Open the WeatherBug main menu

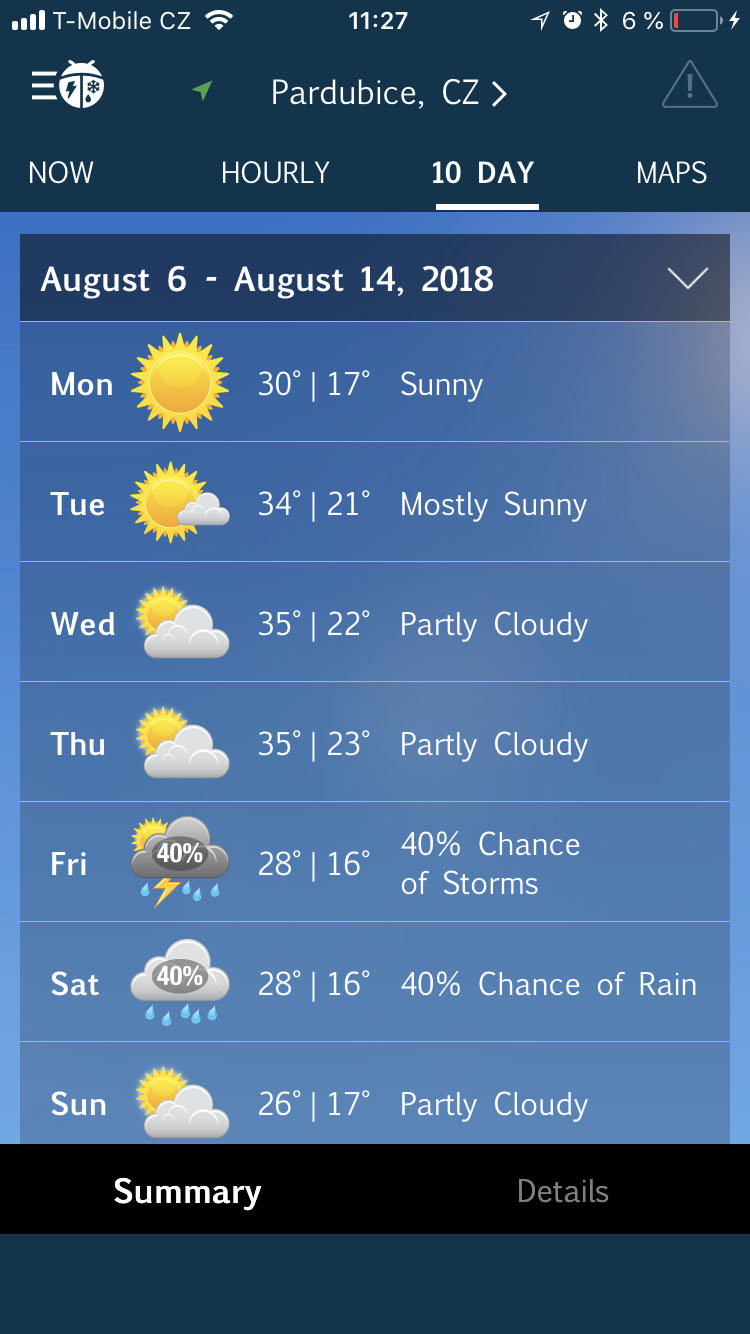click(67, 87)
